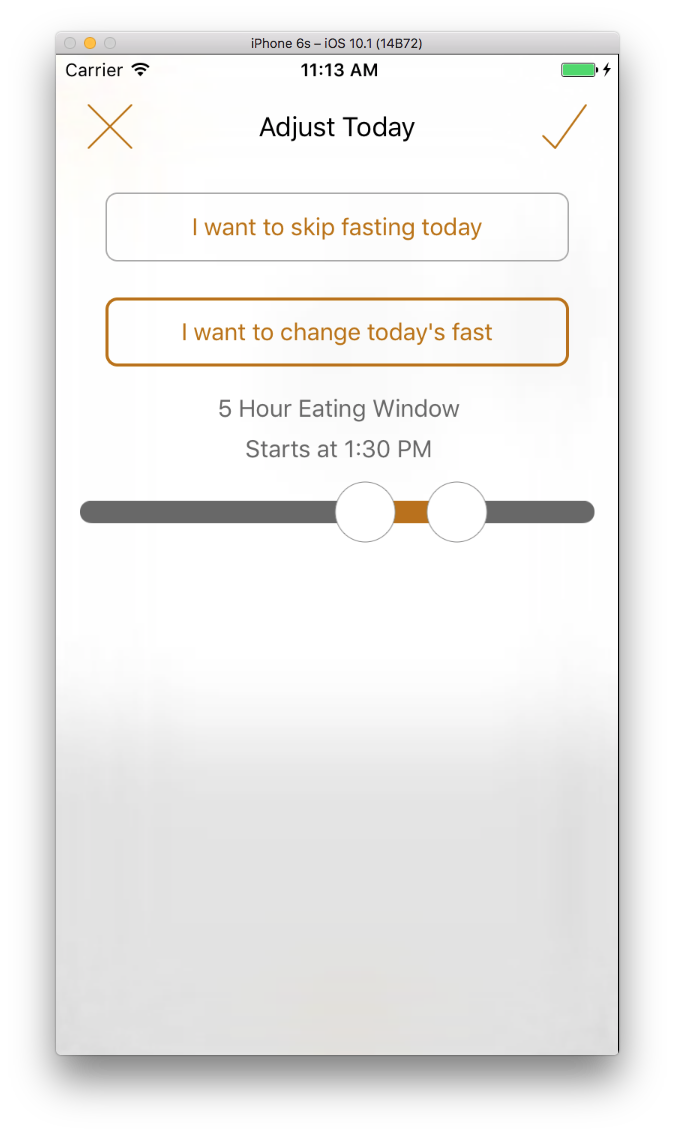Close the Adjust Today screen
Screen dimensions: 675x1135
[x=110, y=127]
